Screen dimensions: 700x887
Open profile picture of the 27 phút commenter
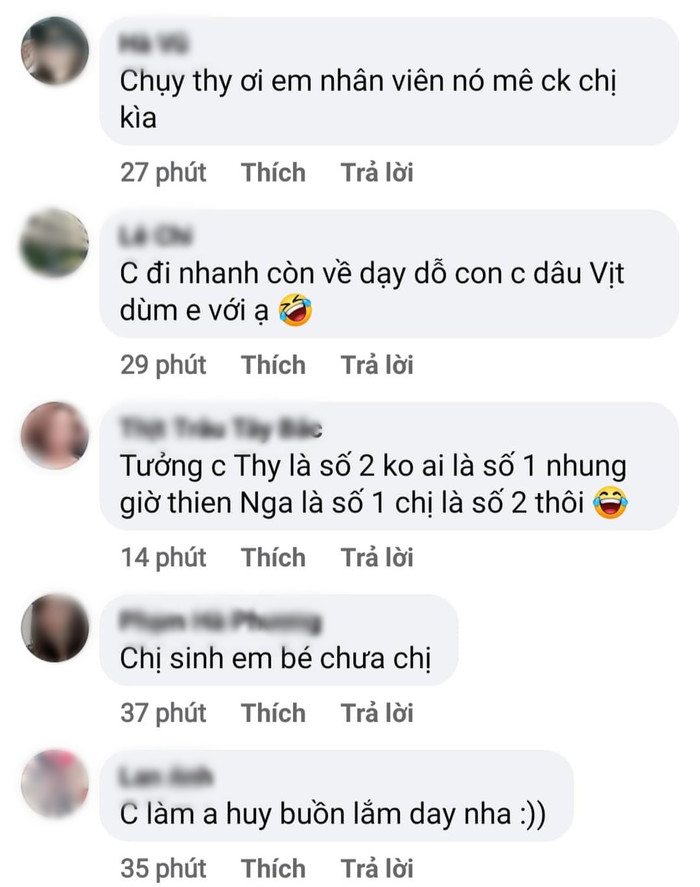(54, 50)
